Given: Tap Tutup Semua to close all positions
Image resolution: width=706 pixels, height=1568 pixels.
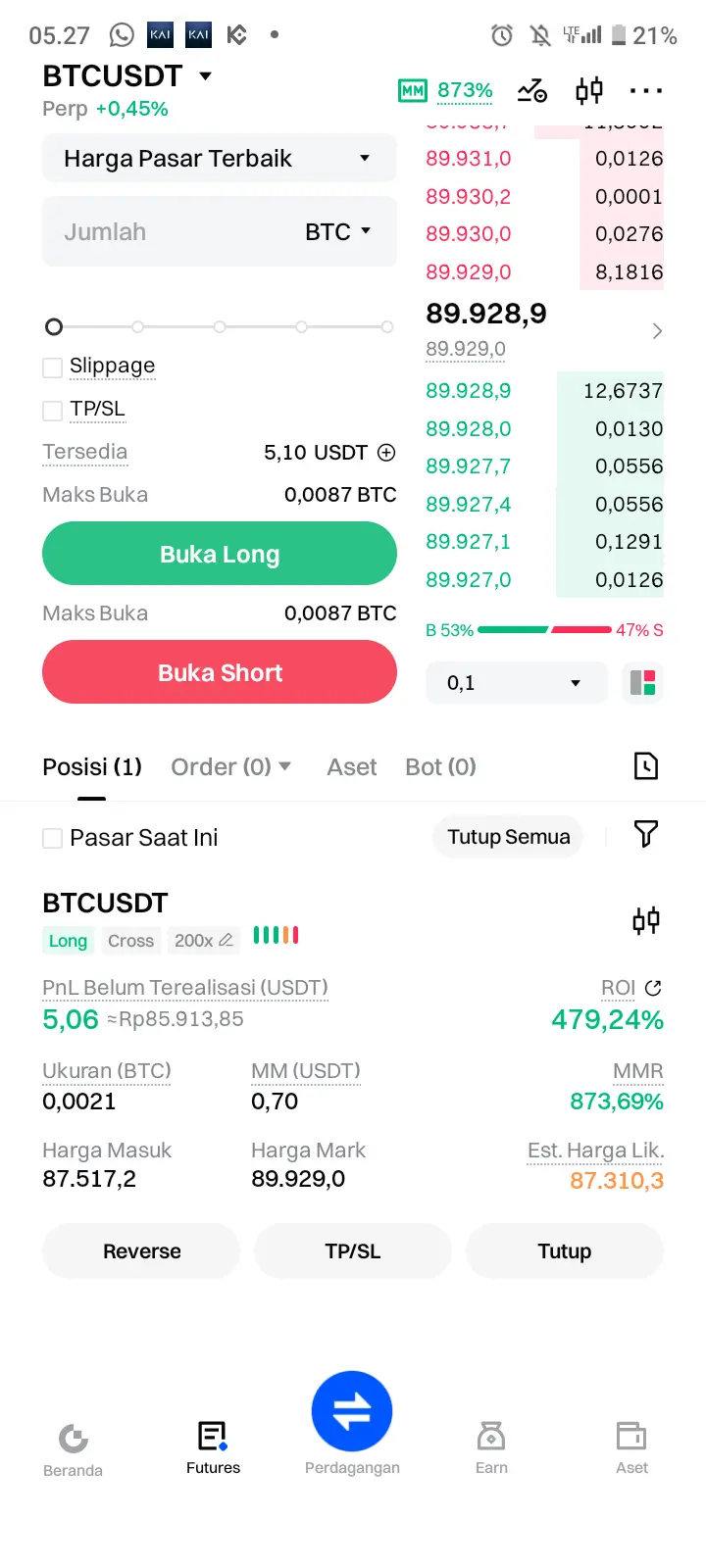Looking at the screenshot, I should coord(509,837).
